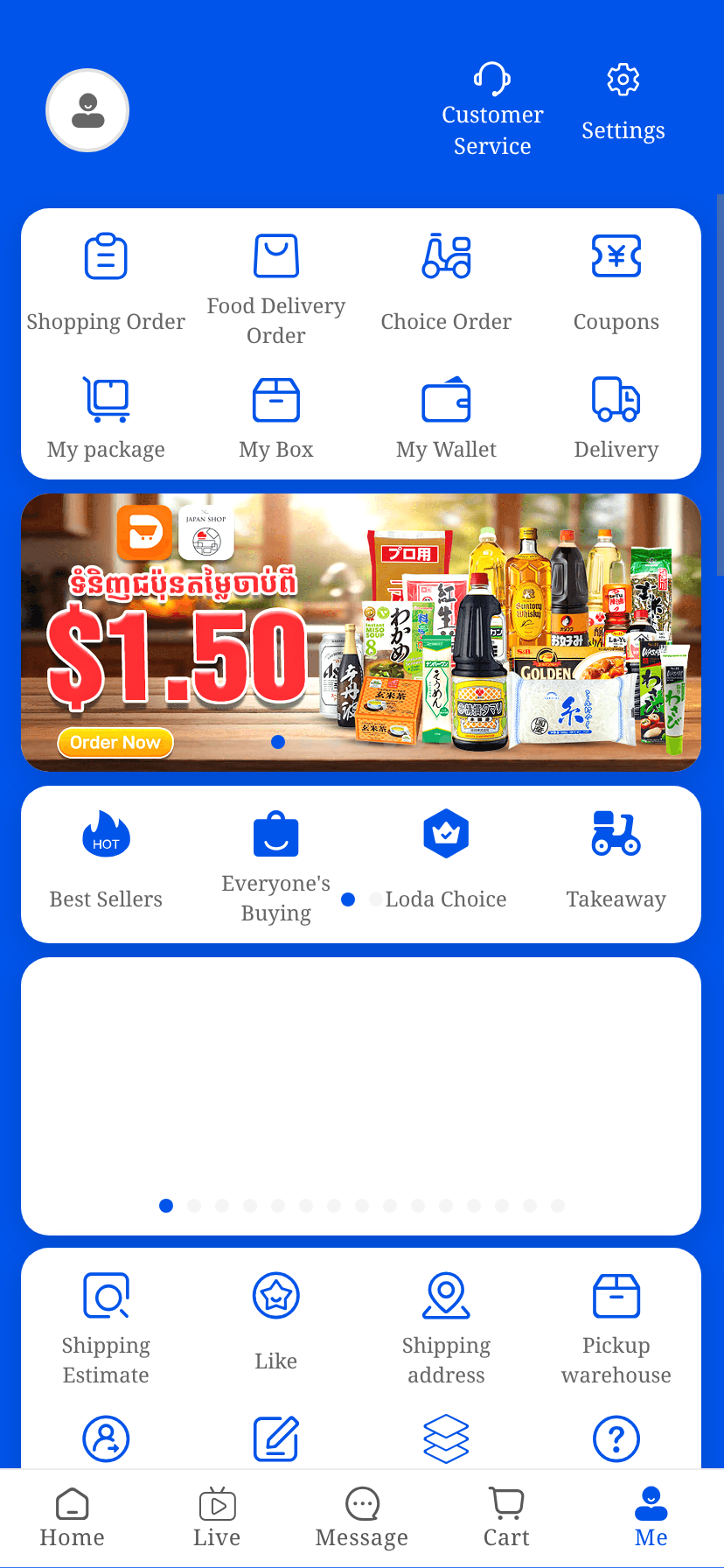This screenshot has height=1568, width=724.
Task: Open Loda Choice
Action: (446, 860)
